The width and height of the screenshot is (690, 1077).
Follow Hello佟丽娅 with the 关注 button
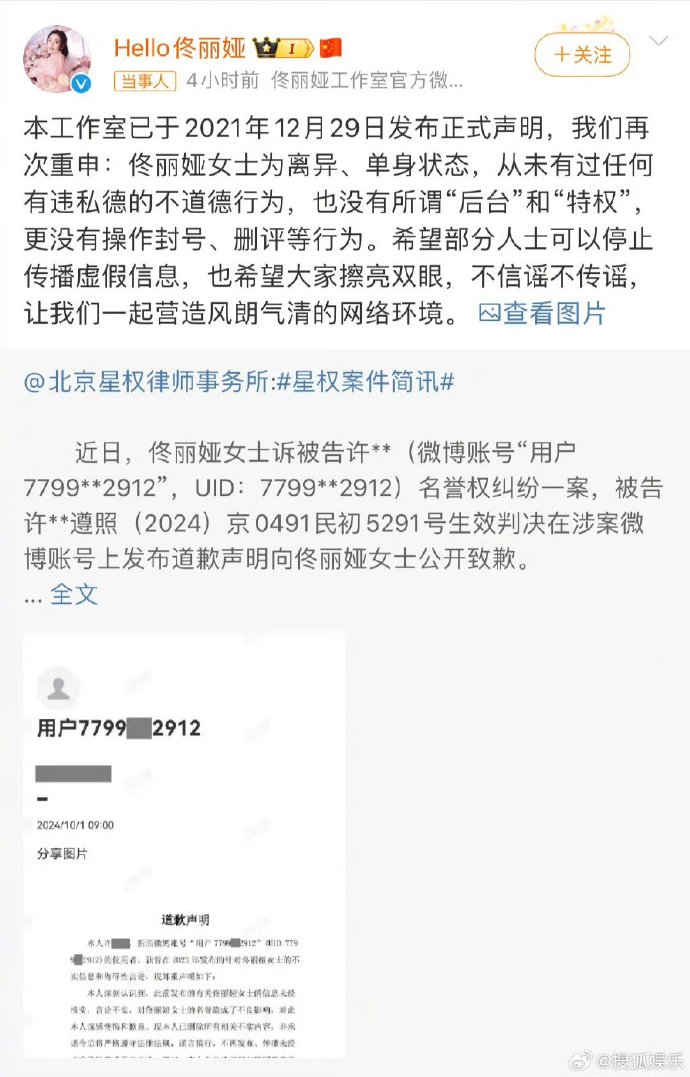582,55
